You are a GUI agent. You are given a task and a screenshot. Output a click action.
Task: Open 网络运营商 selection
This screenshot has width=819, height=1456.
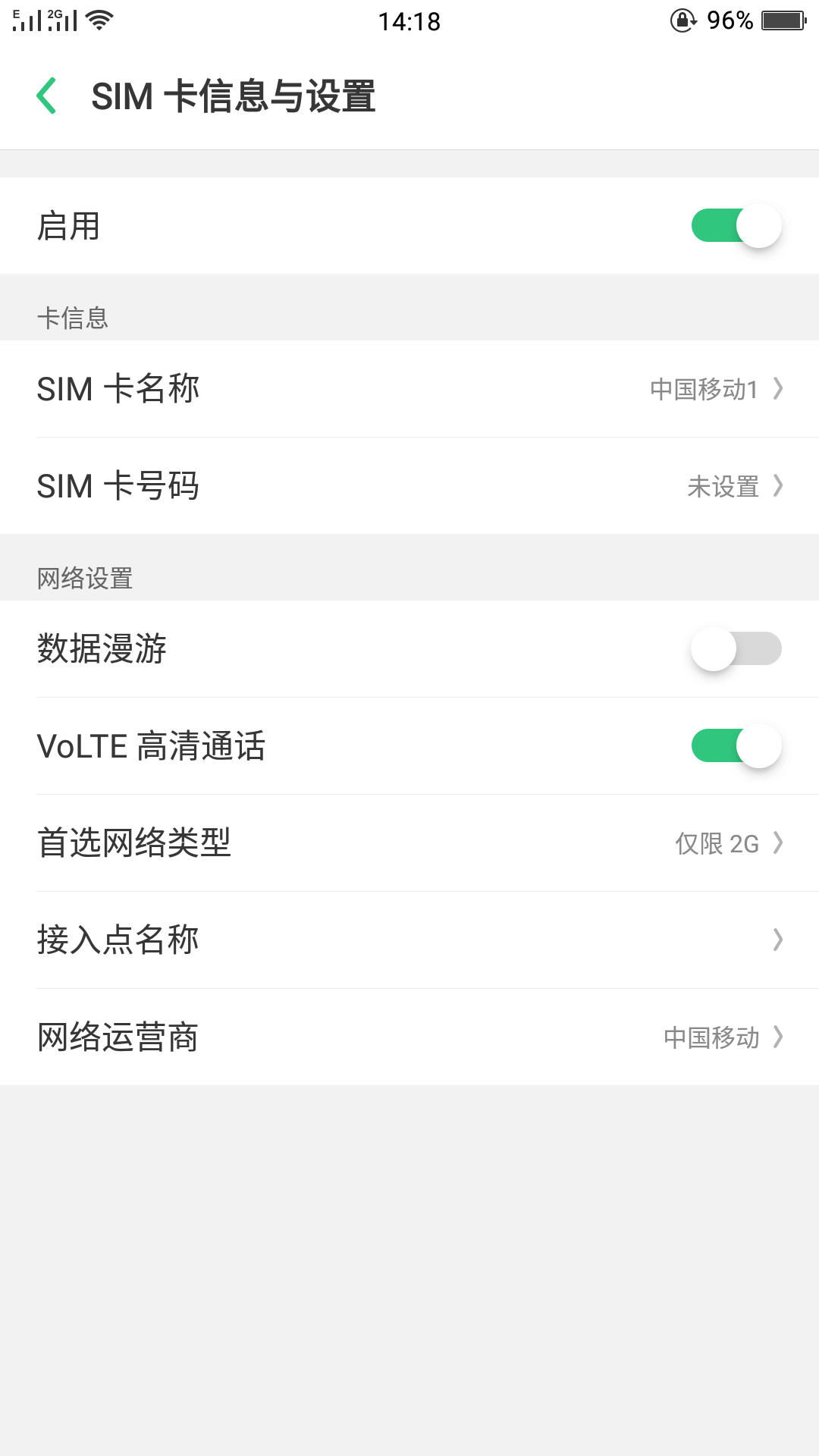(x=409, y=1037)
